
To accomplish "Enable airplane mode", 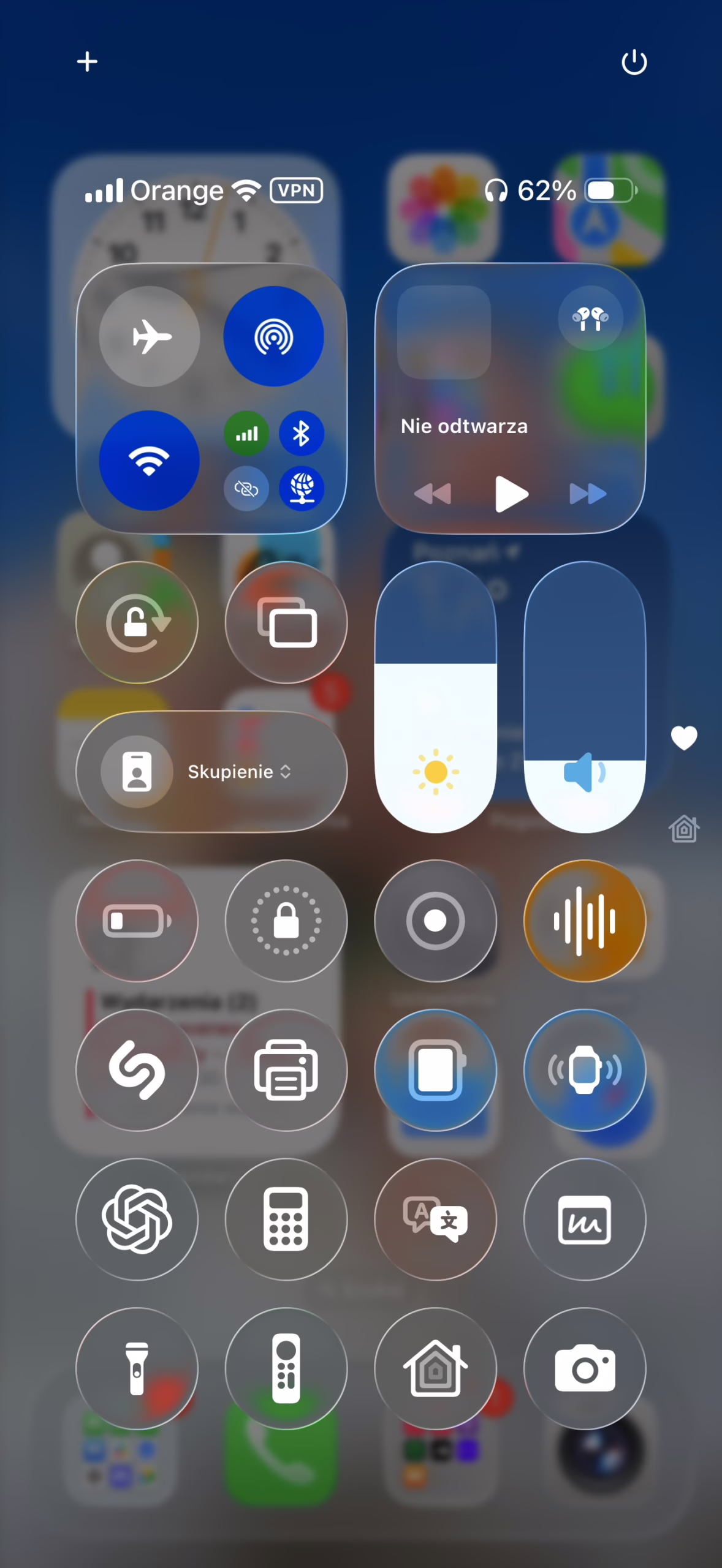I will [x=150, y=336].
